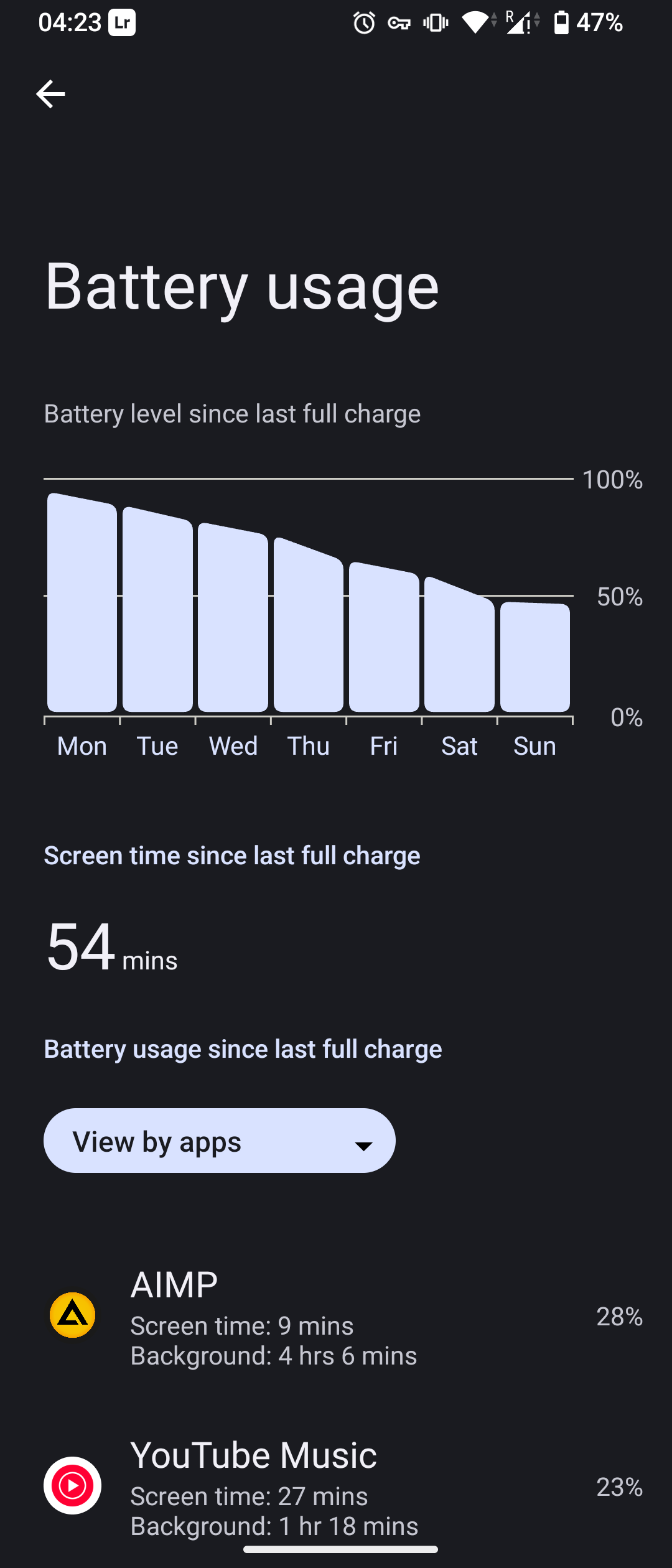Select the Thu bar in battery chart
672x1568 pixels.
click(309, 625)
